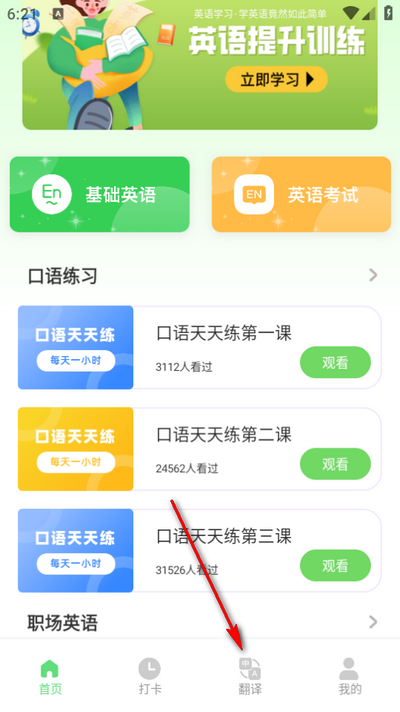Image resolution: width=400 pixels, height=712 pixels.
Task: Watch 口语天天练第三课
Action: pos(335,565)
